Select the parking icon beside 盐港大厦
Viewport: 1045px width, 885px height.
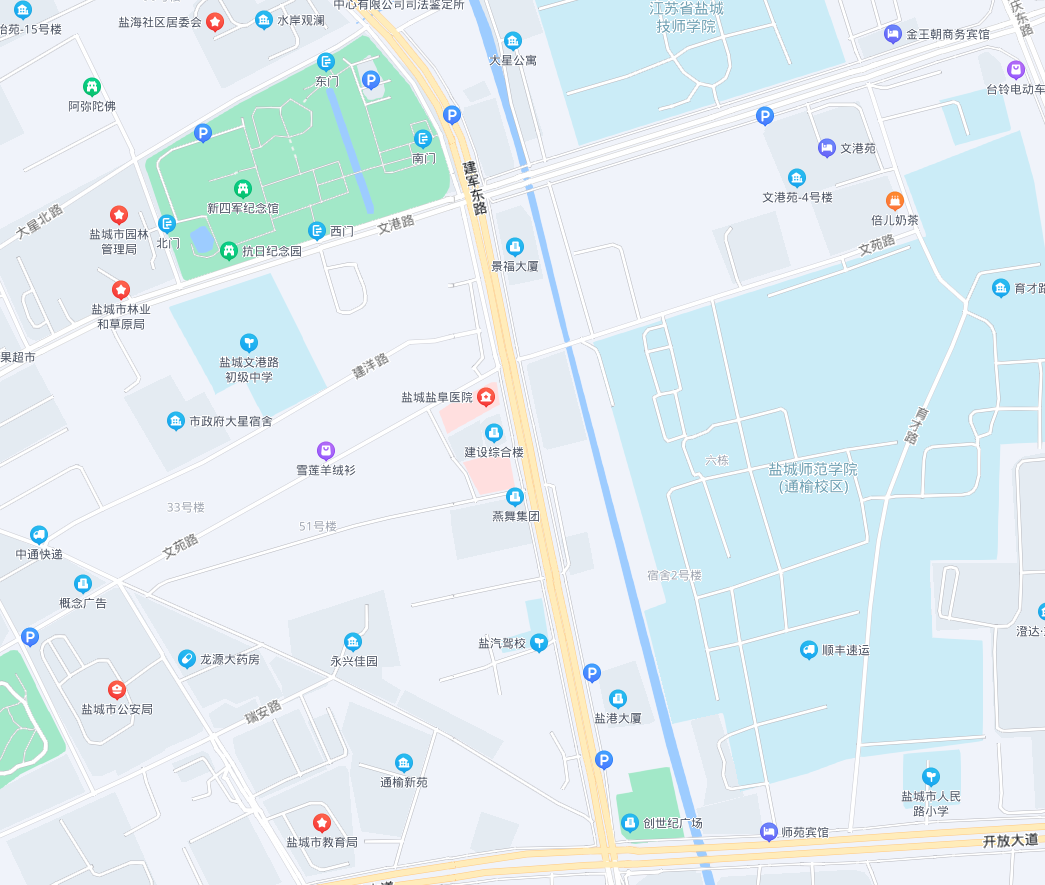click(x=592, y=673)
